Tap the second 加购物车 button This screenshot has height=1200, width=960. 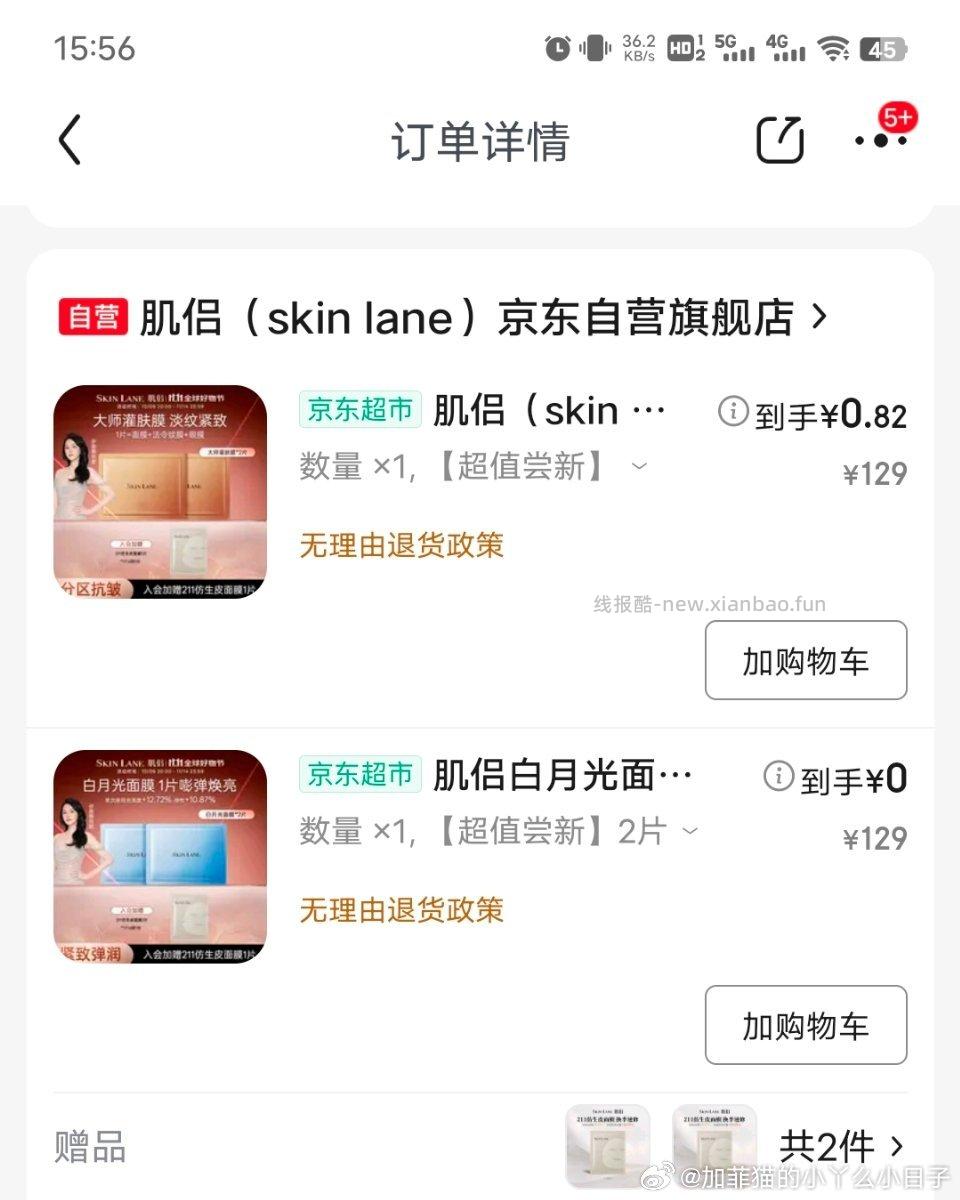point(805,1024)
